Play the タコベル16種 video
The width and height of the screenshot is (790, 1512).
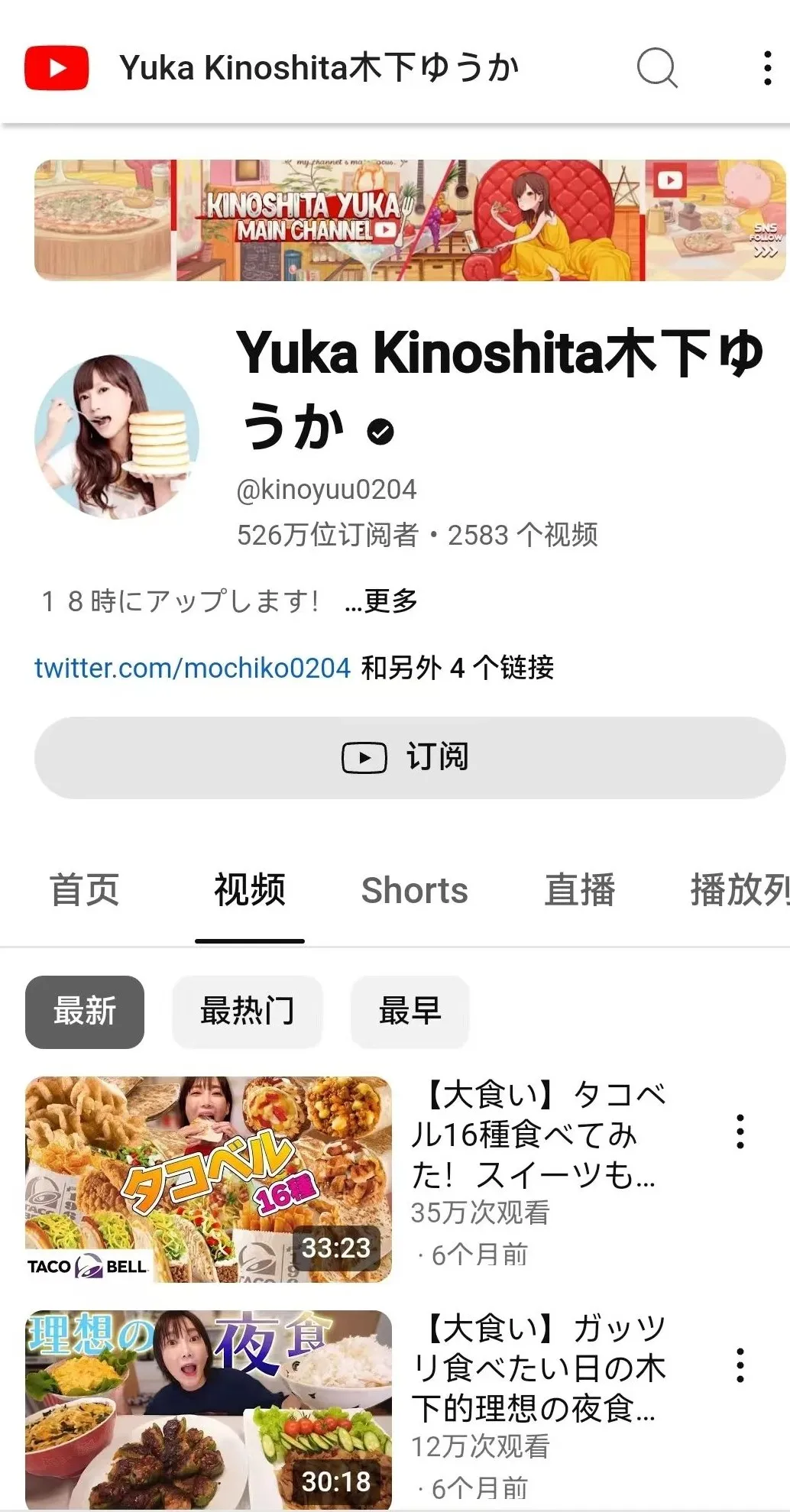tap(209, 1179)
